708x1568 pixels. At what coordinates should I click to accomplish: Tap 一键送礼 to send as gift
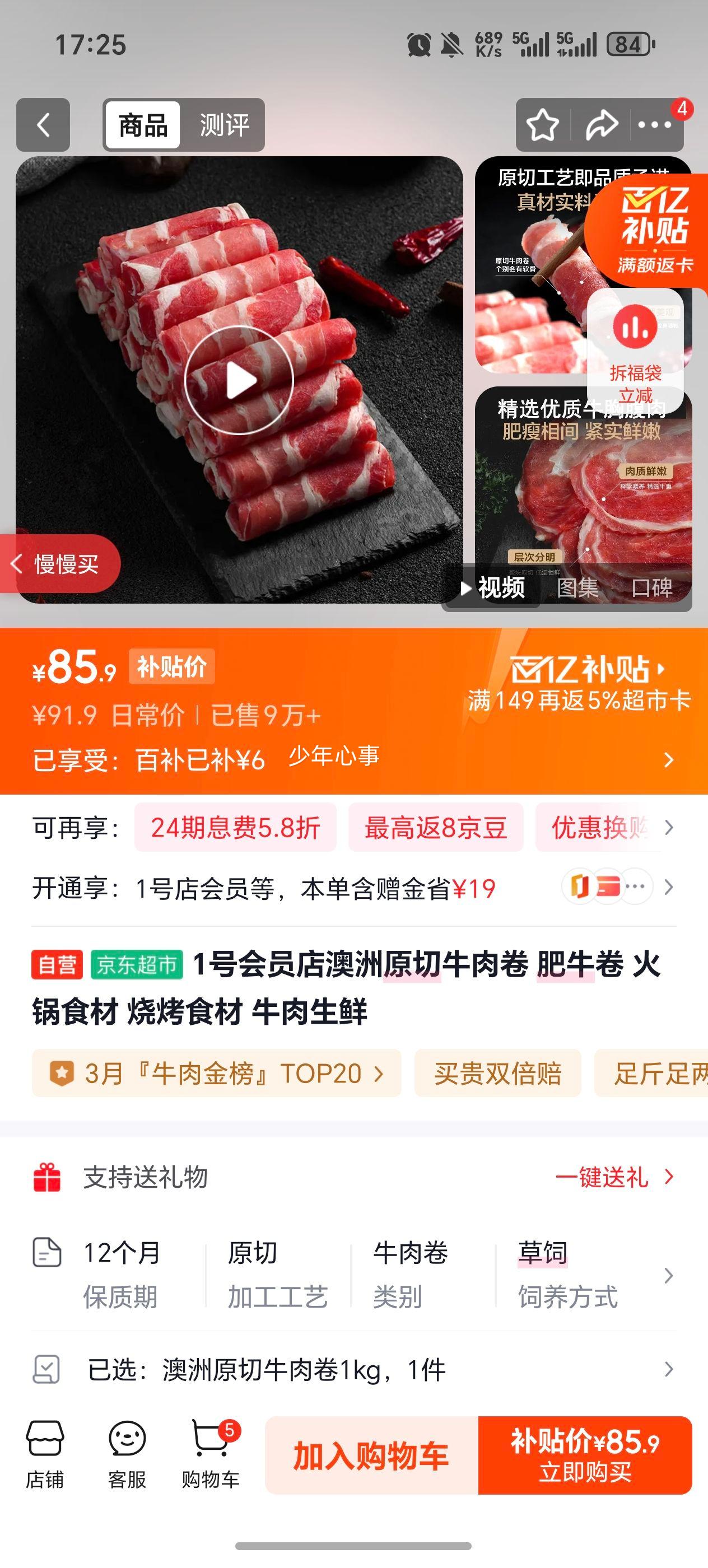tap(614, 1177)
